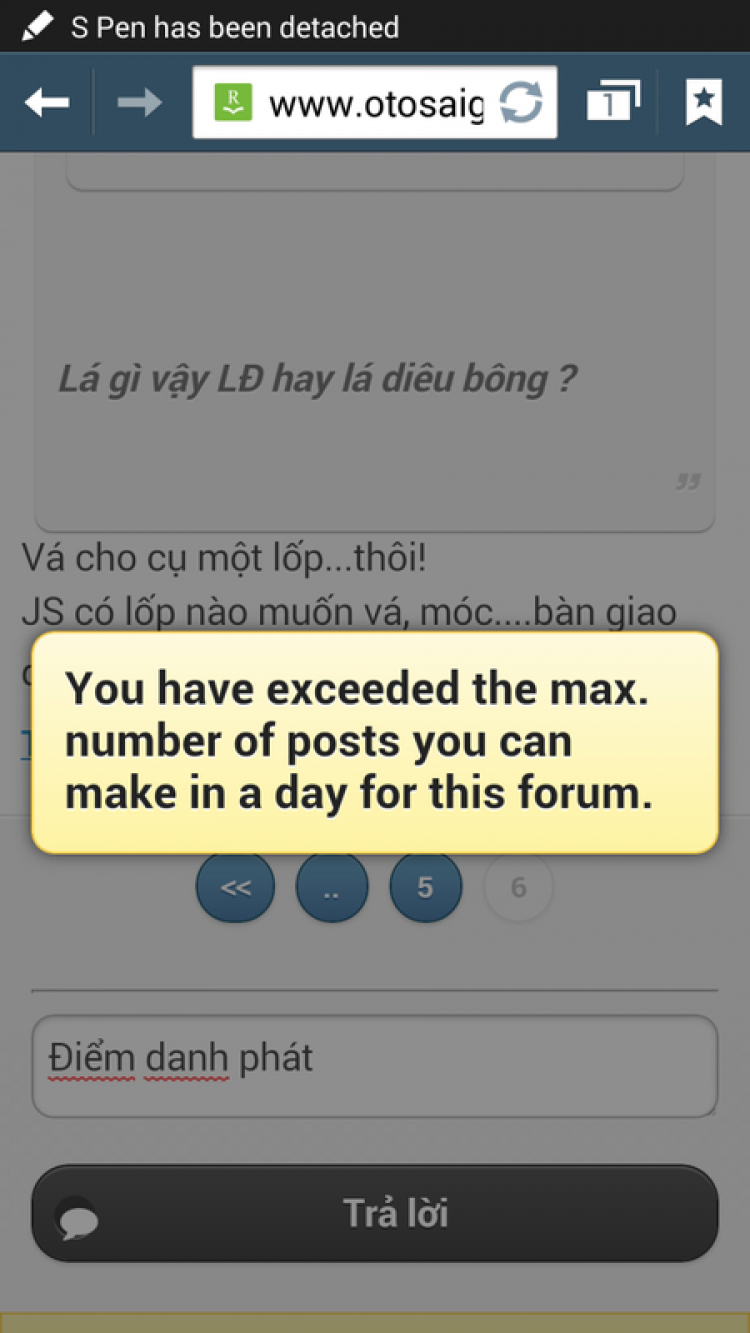The width and height of the screenshot is (750, 1333).
Task: Go forward to the next page
Action: [x=139, y=102]
